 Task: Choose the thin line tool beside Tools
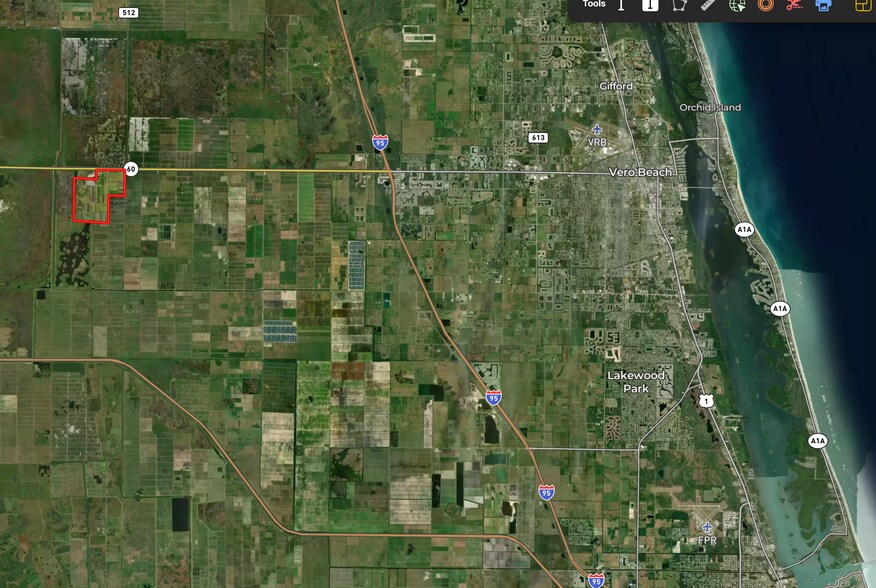(x=621, y=5)
